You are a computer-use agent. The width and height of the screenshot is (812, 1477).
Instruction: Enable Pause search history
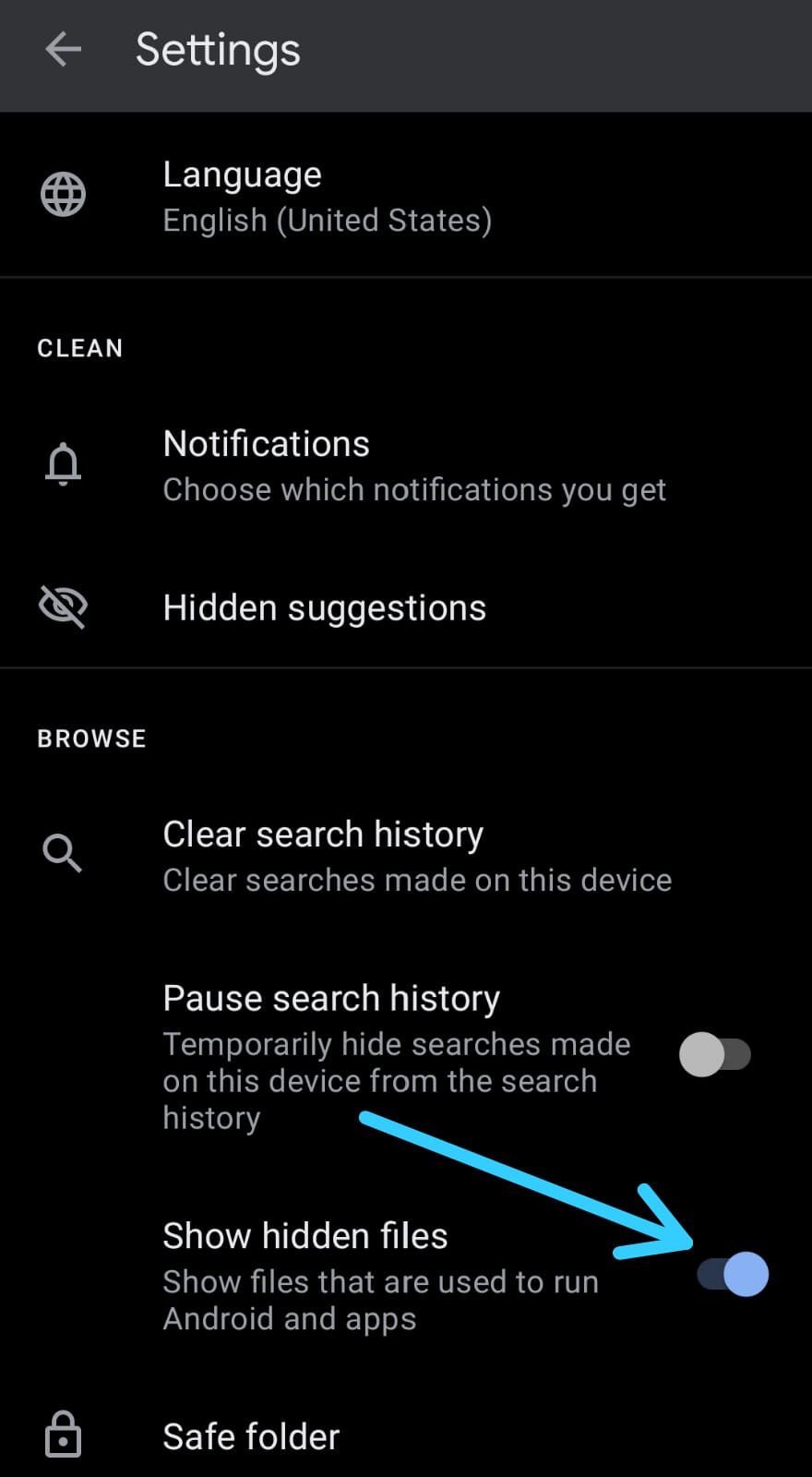pyautogui.click(x=715, y=1055)
